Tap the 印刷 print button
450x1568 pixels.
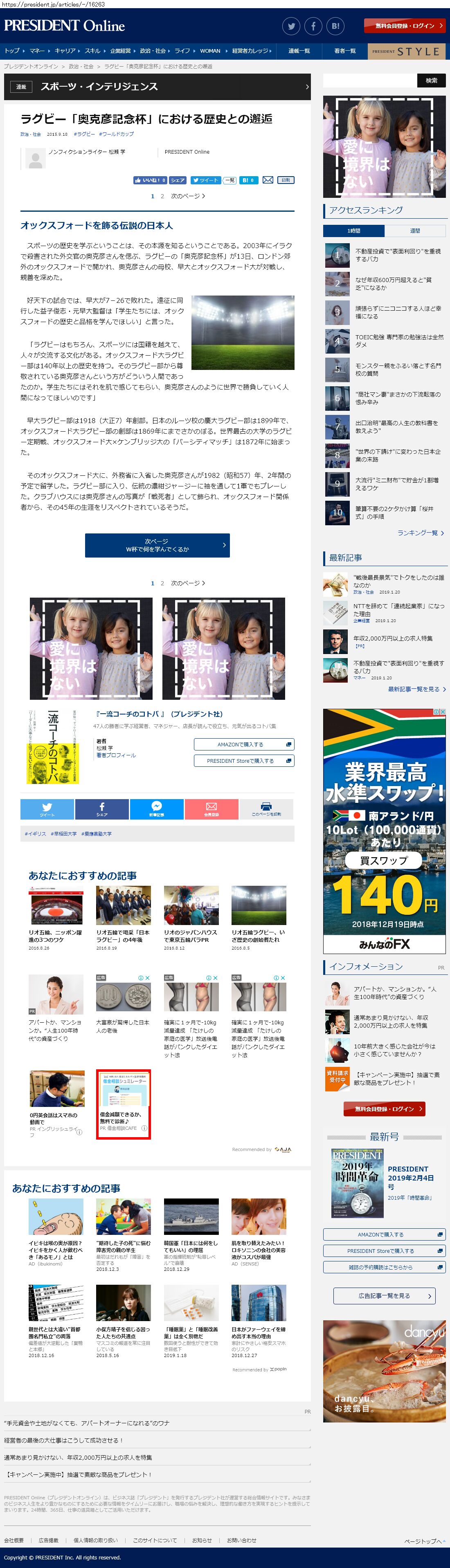pyautogui.click(x=286, y=180)
